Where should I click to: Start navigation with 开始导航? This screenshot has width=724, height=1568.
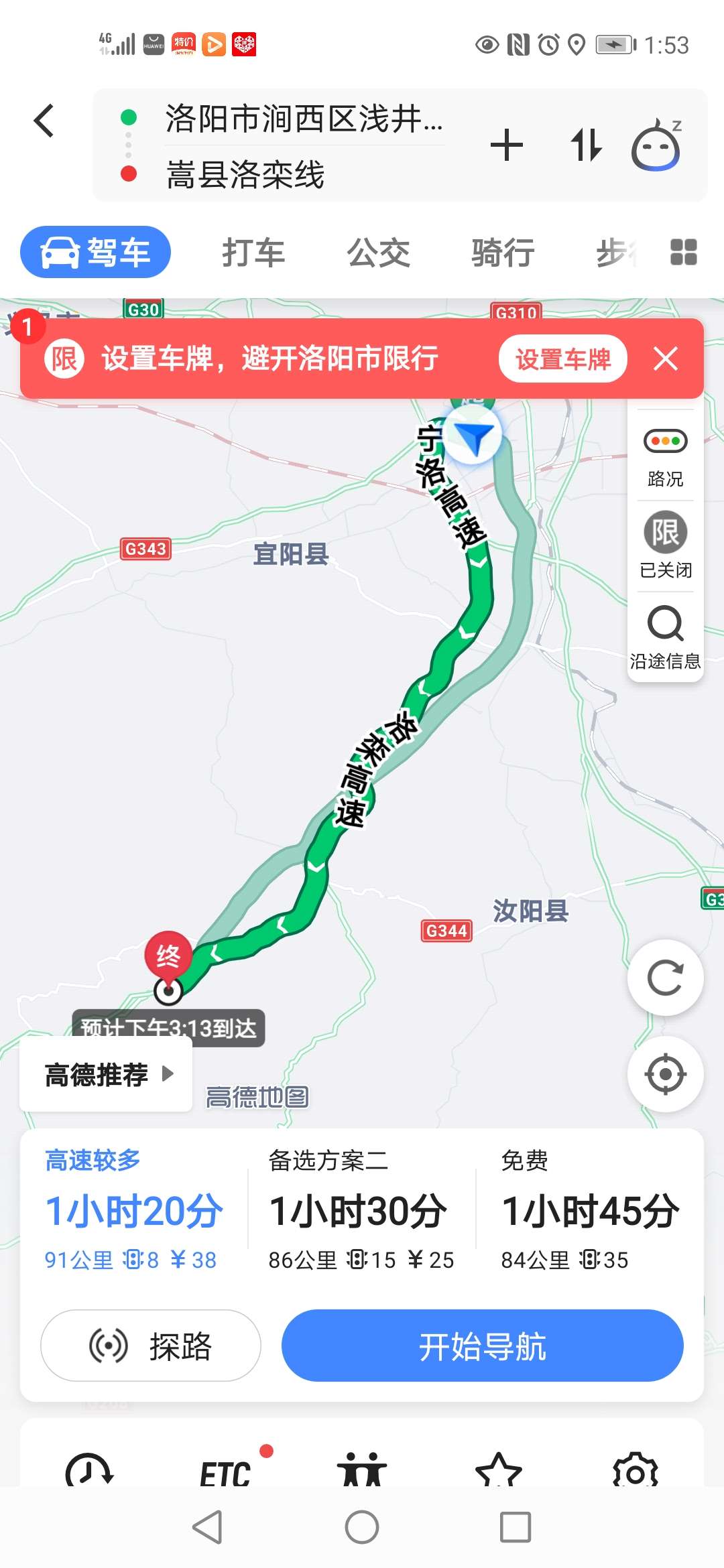click(x=482, y=1346)
